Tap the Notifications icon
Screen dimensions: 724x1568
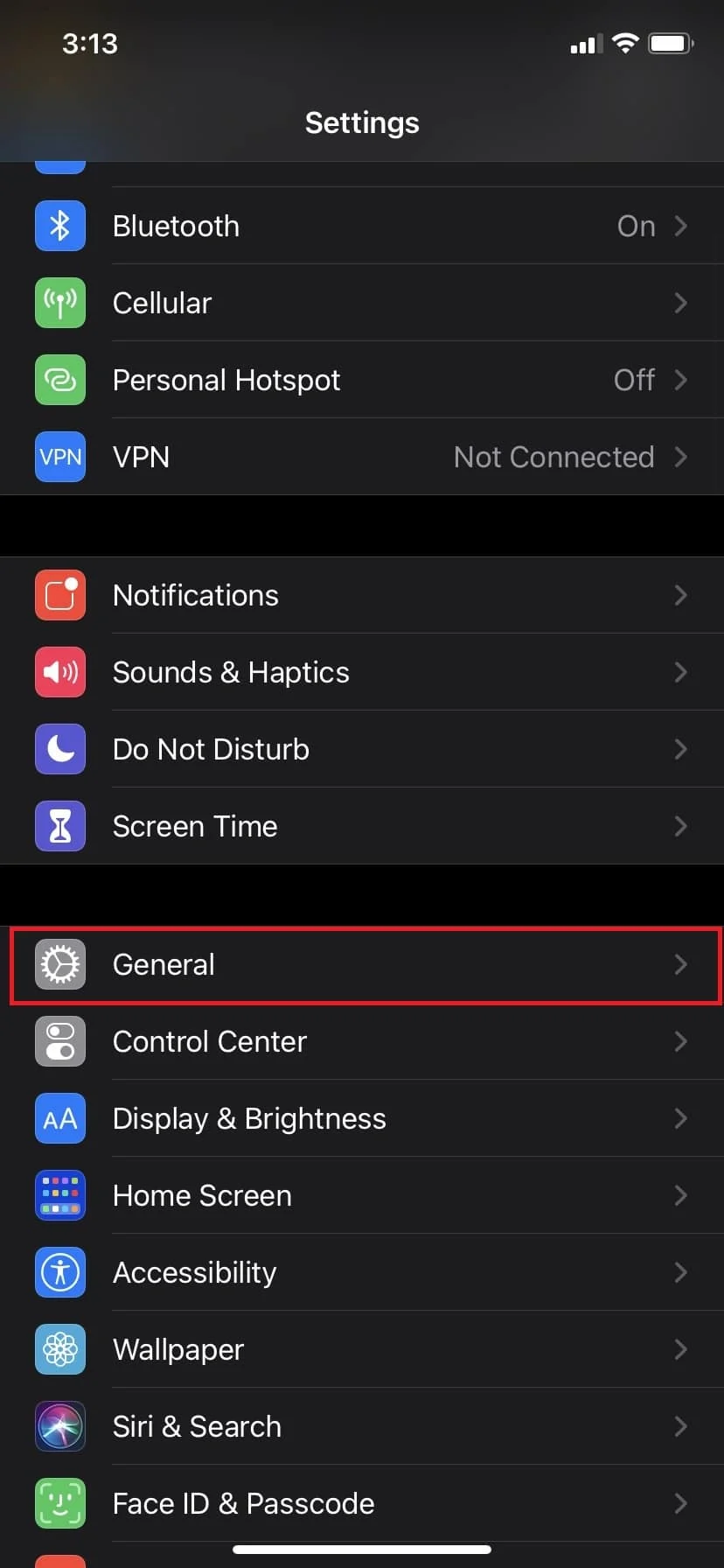(x=59, y=595)
